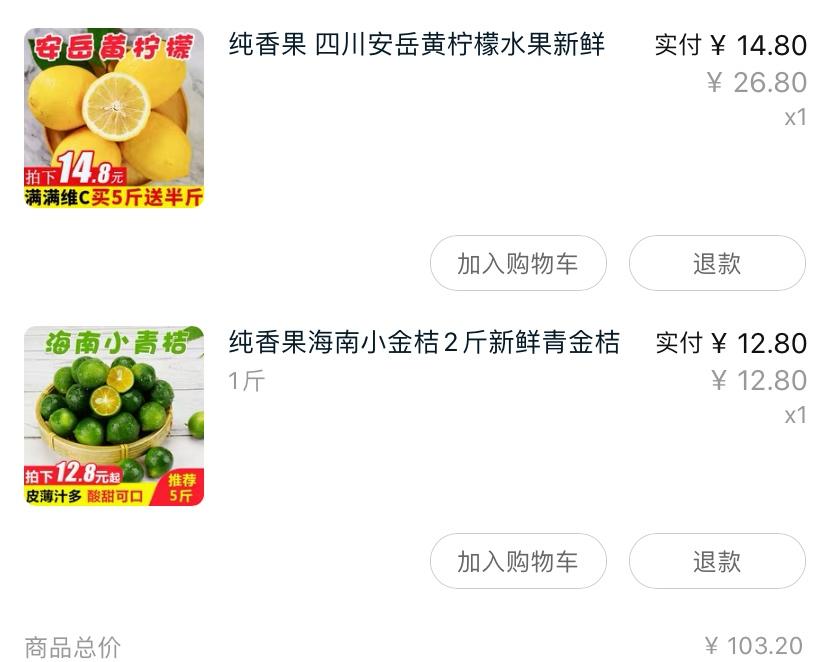
Task: Add 安岳黄柠檬 to cart via 加入购物车
Action: 518,263
